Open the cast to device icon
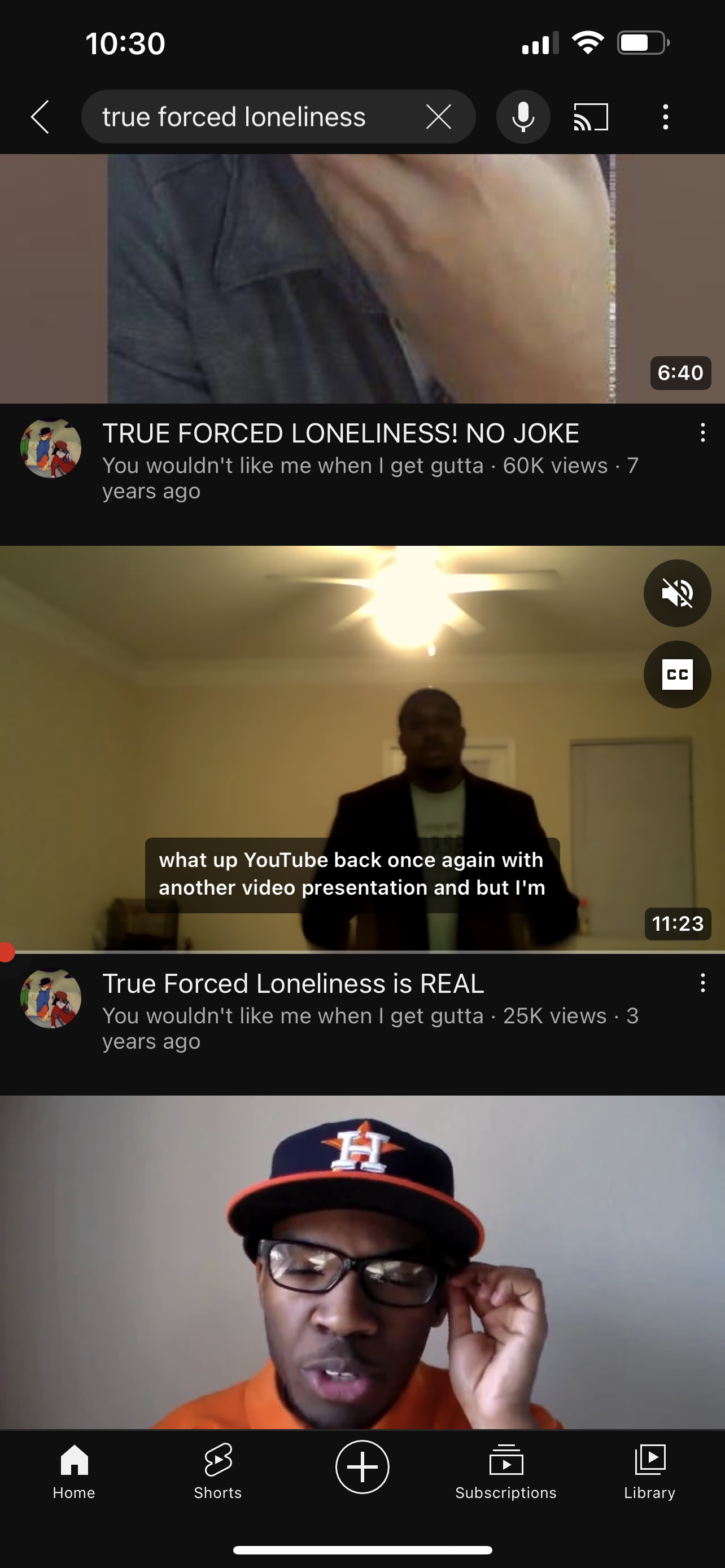Screen dimensions: 725x1568 click(x=591, y=117)
